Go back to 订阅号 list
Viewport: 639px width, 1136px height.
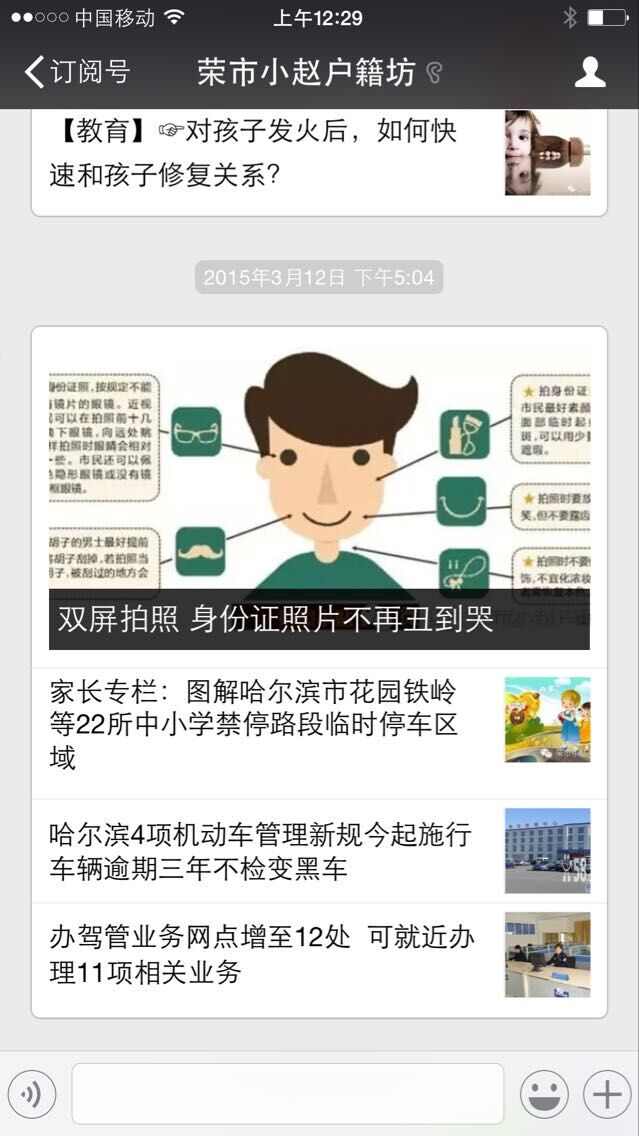tap(77, 72)
